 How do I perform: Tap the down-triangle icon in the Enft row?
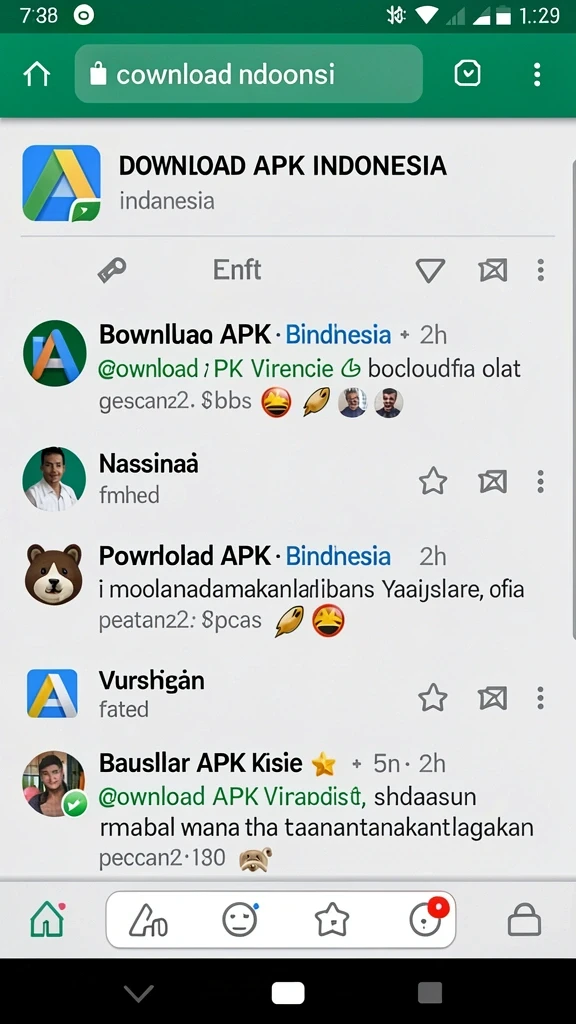tap(430, 270)
